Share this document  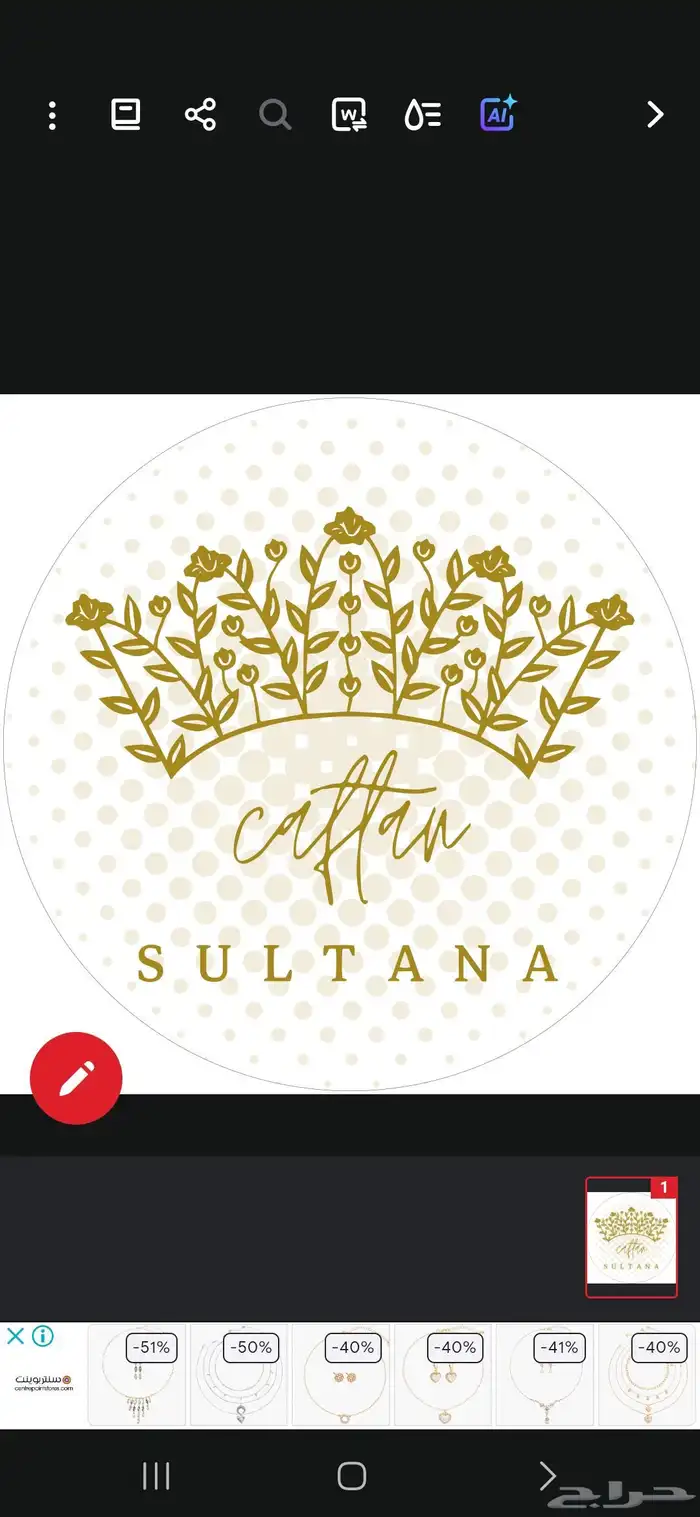(x=200, y=115)
